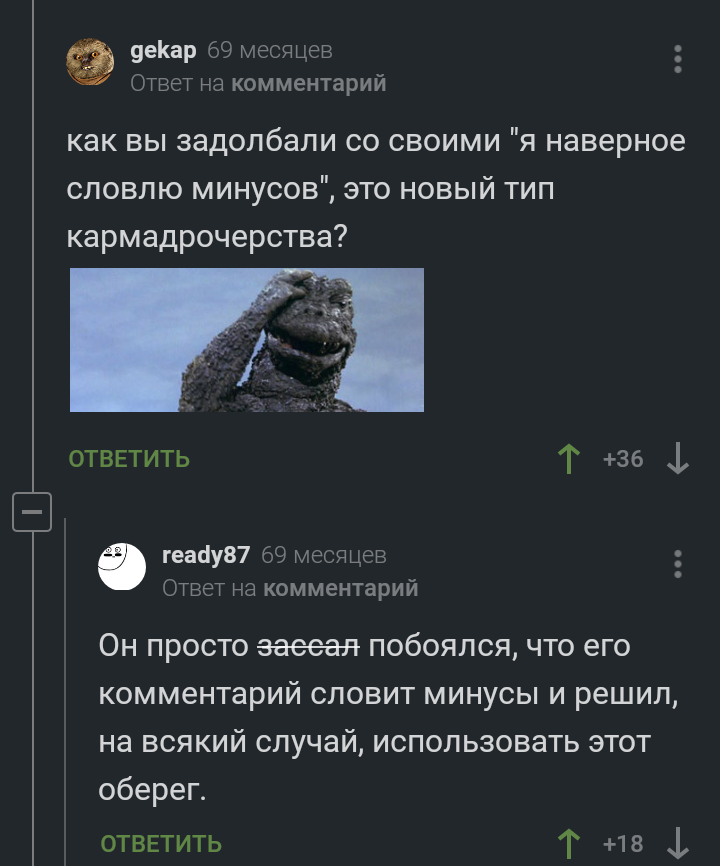View Godzilla facepalm image in gekap's comment
The width and height of the screenshot is (720, 866).
246,340
